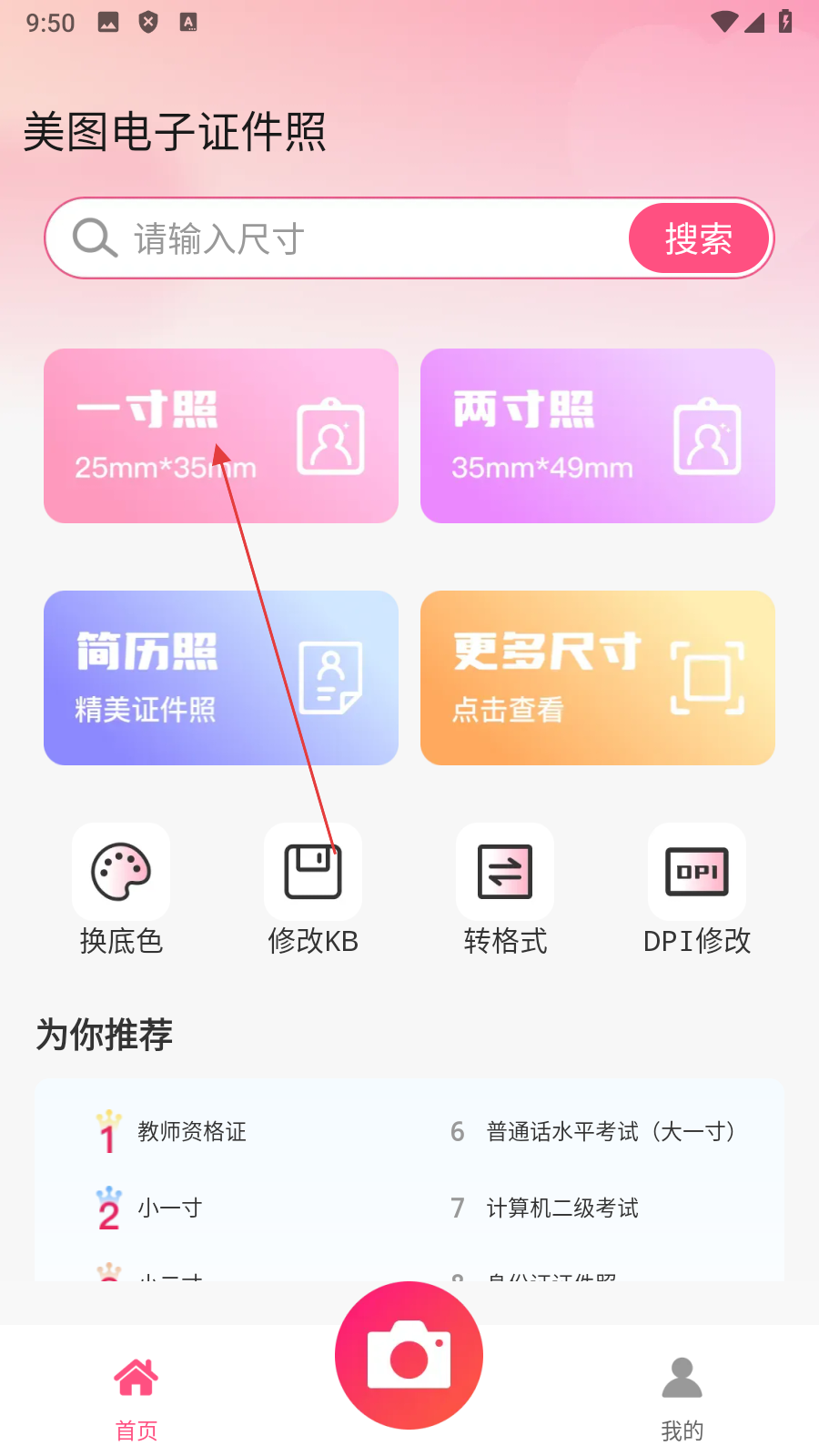The image size is (819, 1456).
Task: Open the 两寸照 35mm*49mm card
Action: click(x=597, y=436)
